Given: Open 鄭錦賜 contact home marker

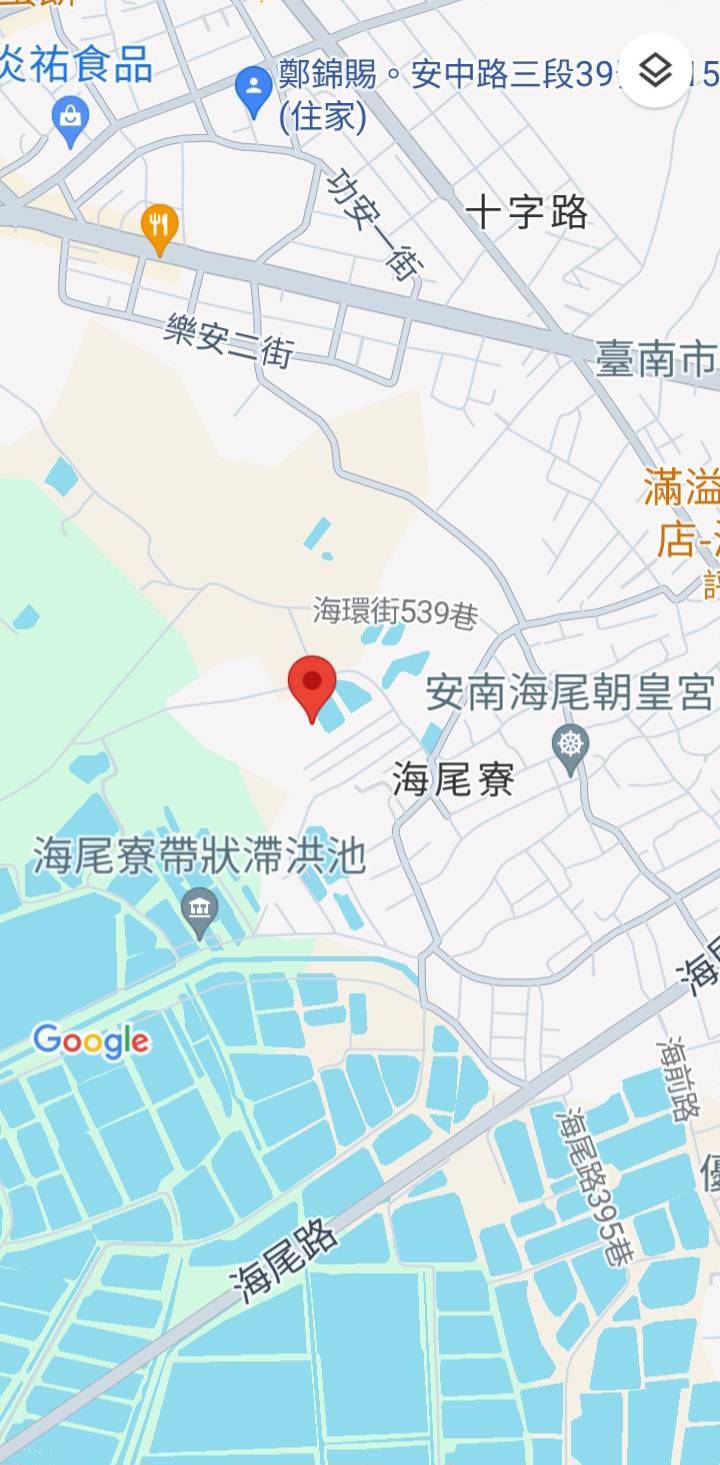Looking at the screenshot, I should click(254, 91).
